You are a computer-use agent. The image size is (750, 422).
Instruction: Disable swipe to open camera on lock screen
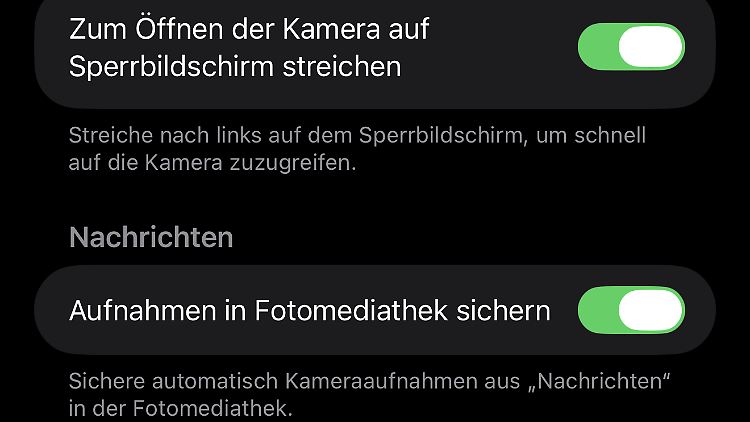(x=631, y=47)
